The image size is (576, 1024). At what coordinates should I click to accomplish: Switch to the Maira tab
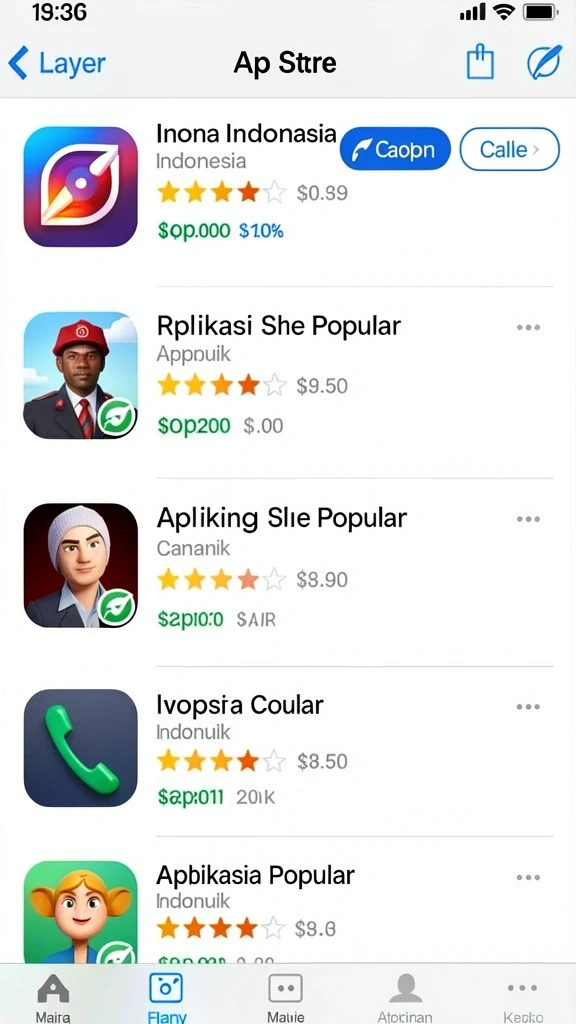tap(53, 996)
